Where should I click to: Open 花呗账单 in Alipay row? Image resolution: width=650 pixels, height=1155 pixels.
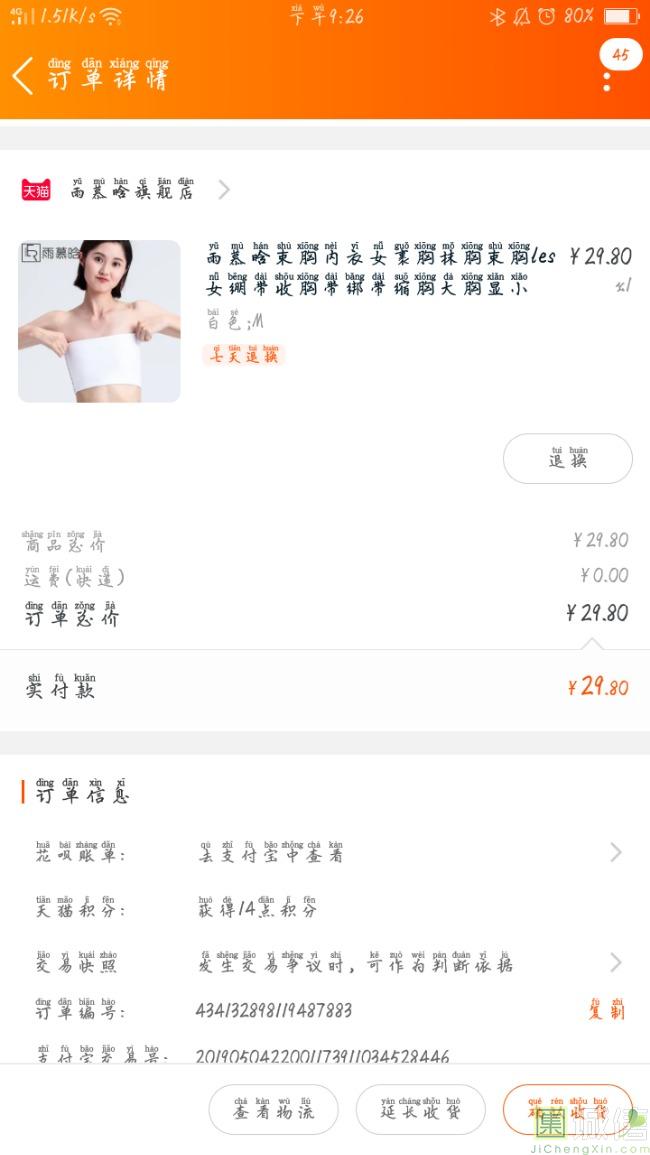pyautogui.click(x=325, y=852)
